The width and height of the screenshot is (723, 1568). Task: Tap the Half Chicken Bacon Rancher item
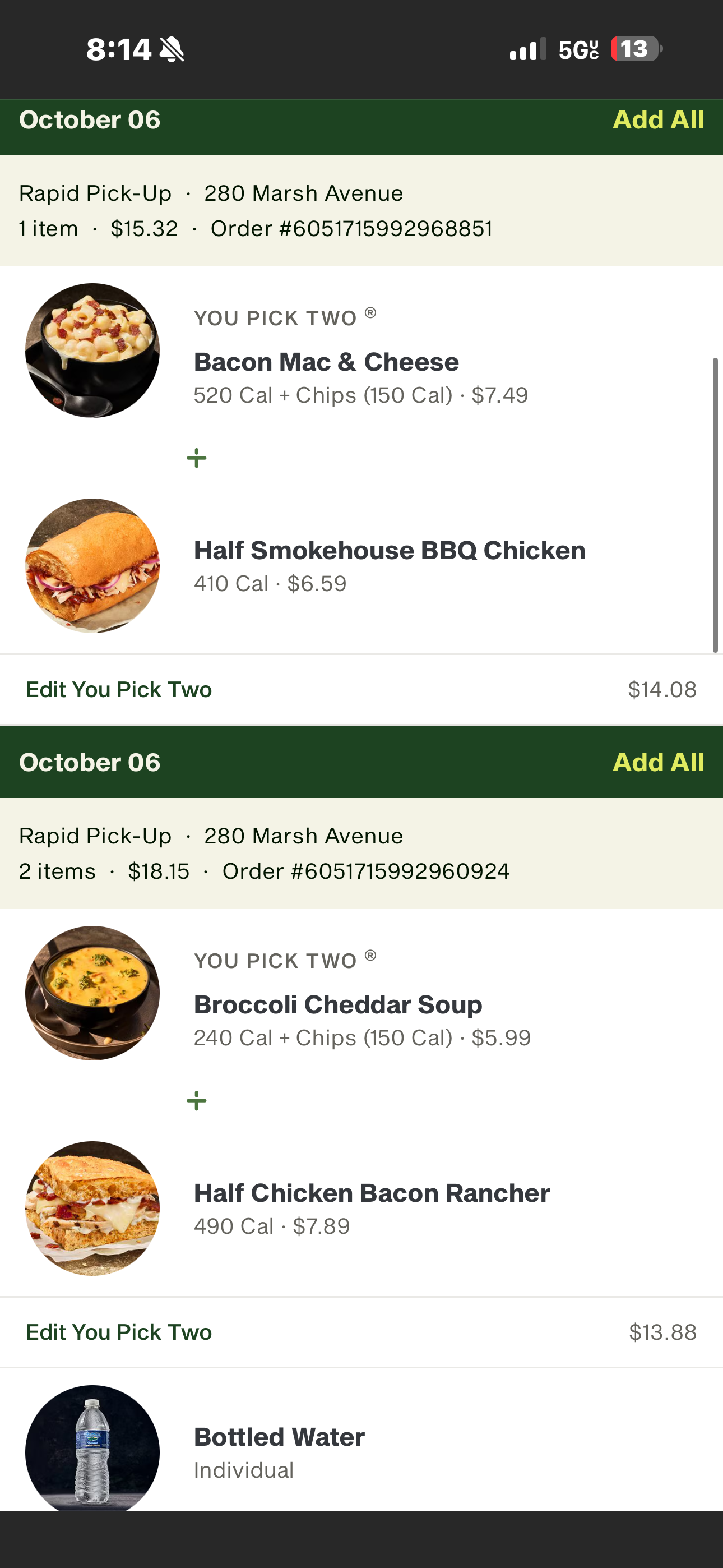[x=371, y=1193]
